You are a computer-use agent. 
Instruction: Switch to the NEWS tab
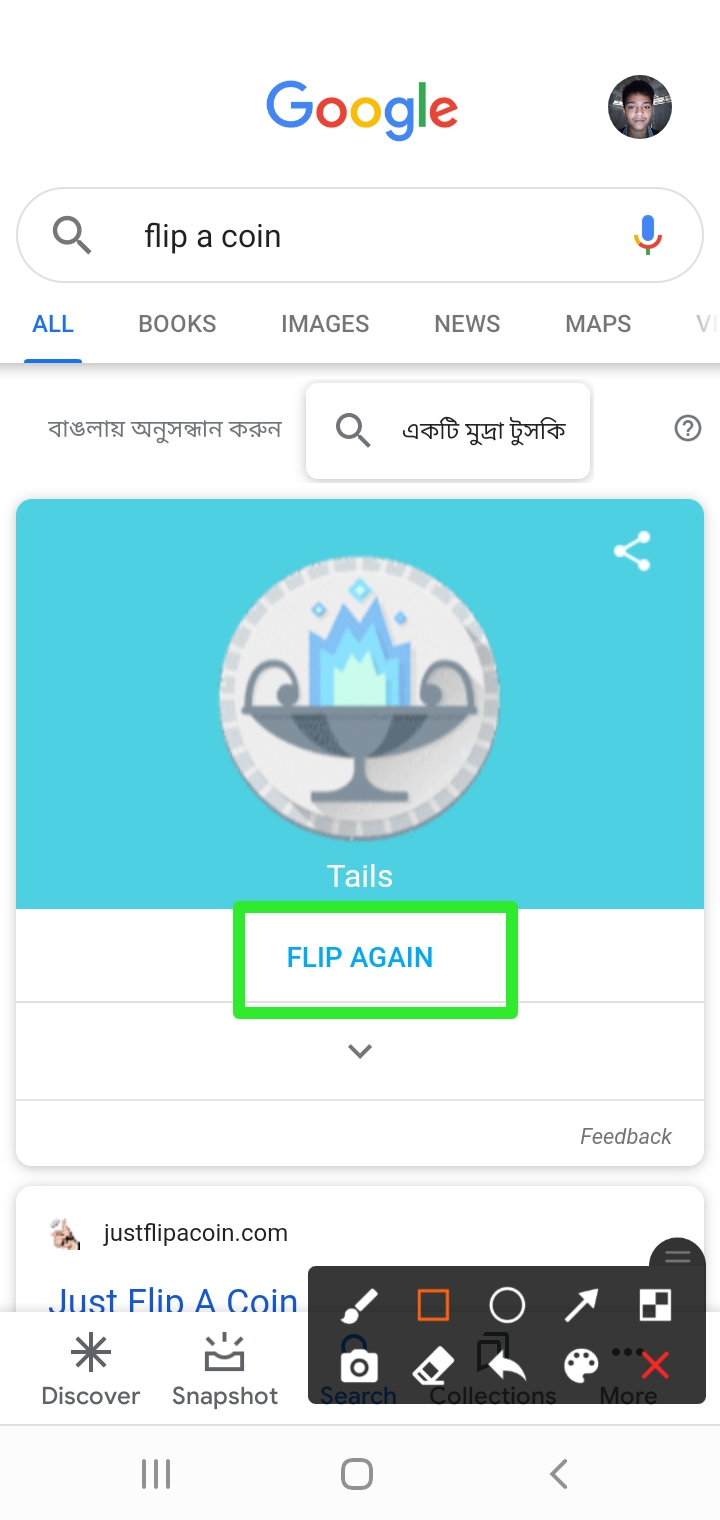point(467,324)
